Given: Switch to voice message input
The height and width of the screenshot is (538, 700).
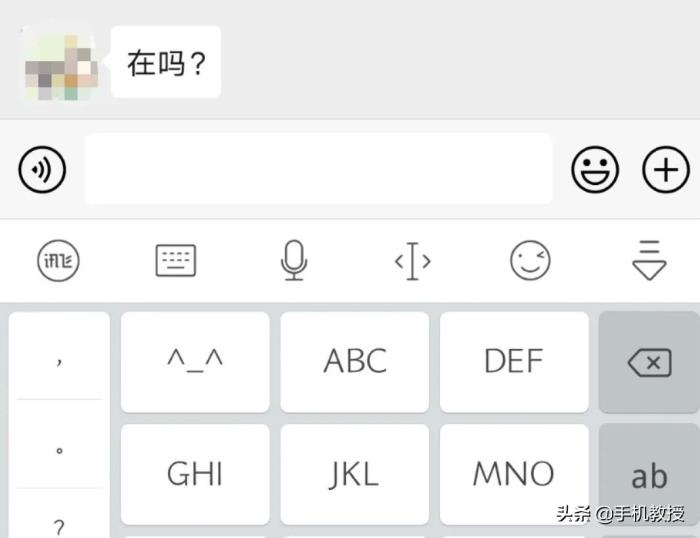Looking at the screenshot, I should click(42, 169).
